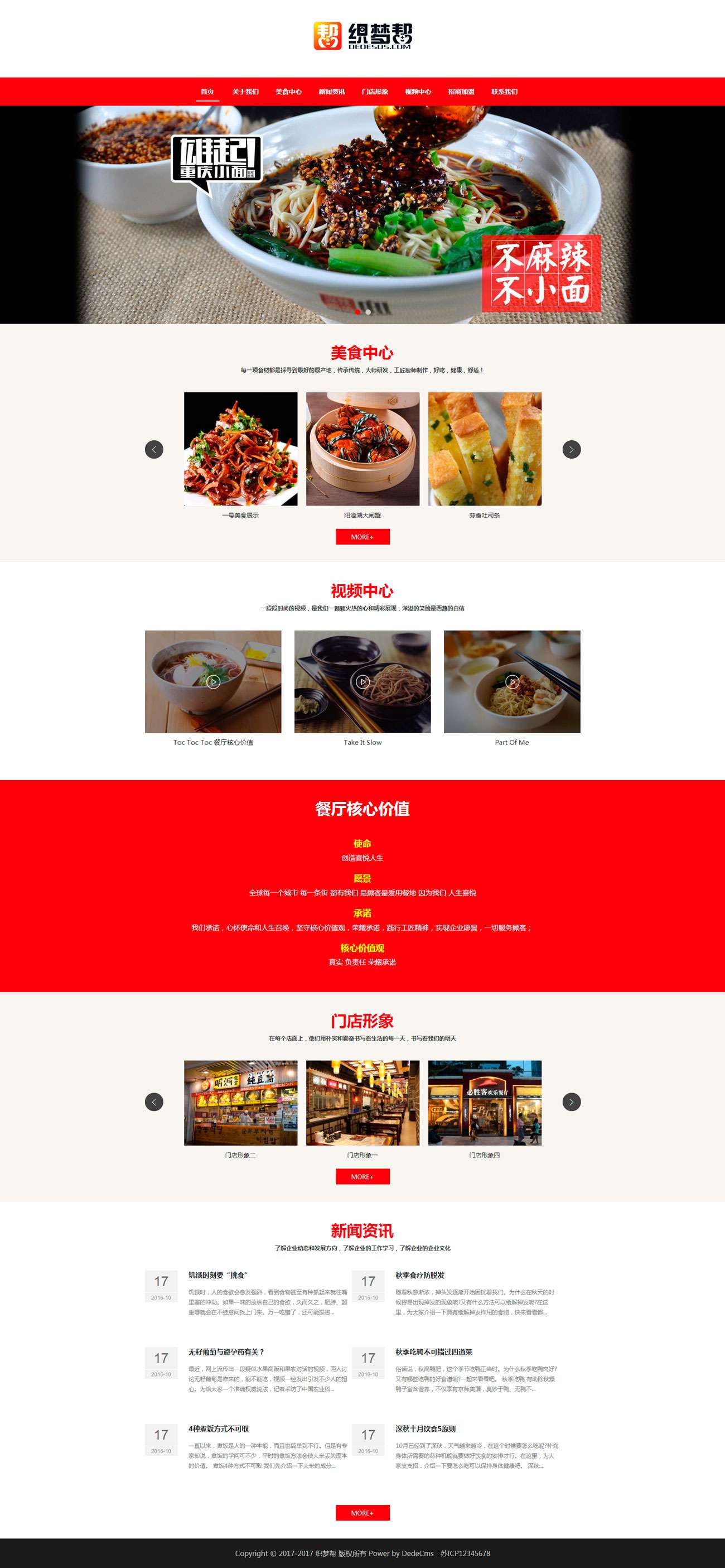725x1568 pixels.
Task: Play the Toc Toc Toc 餐厅核心价值 video
Action: [213, 682]
